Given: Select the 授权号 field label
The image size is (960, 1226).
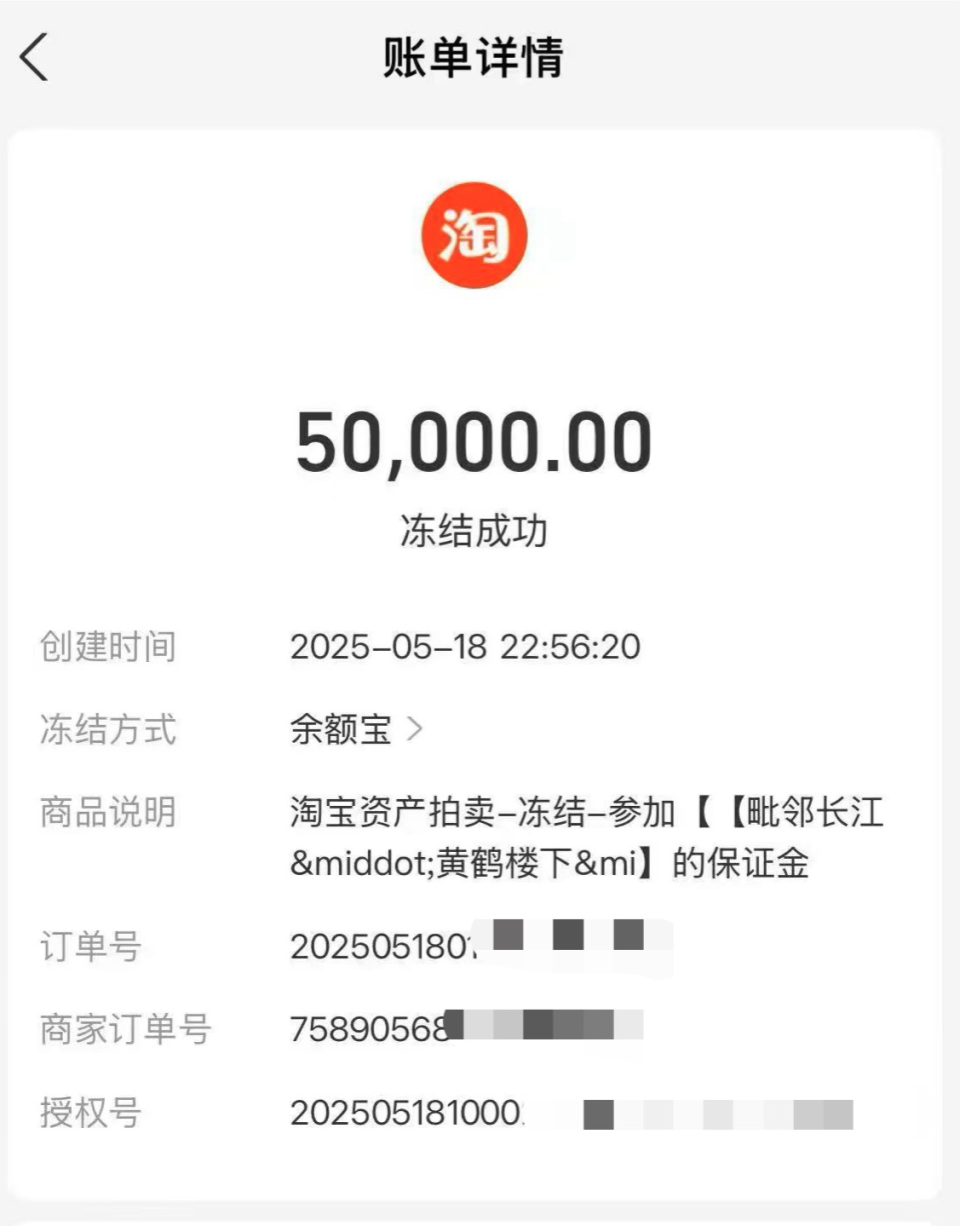Looking at the screenshot, I should (90, 1114).
